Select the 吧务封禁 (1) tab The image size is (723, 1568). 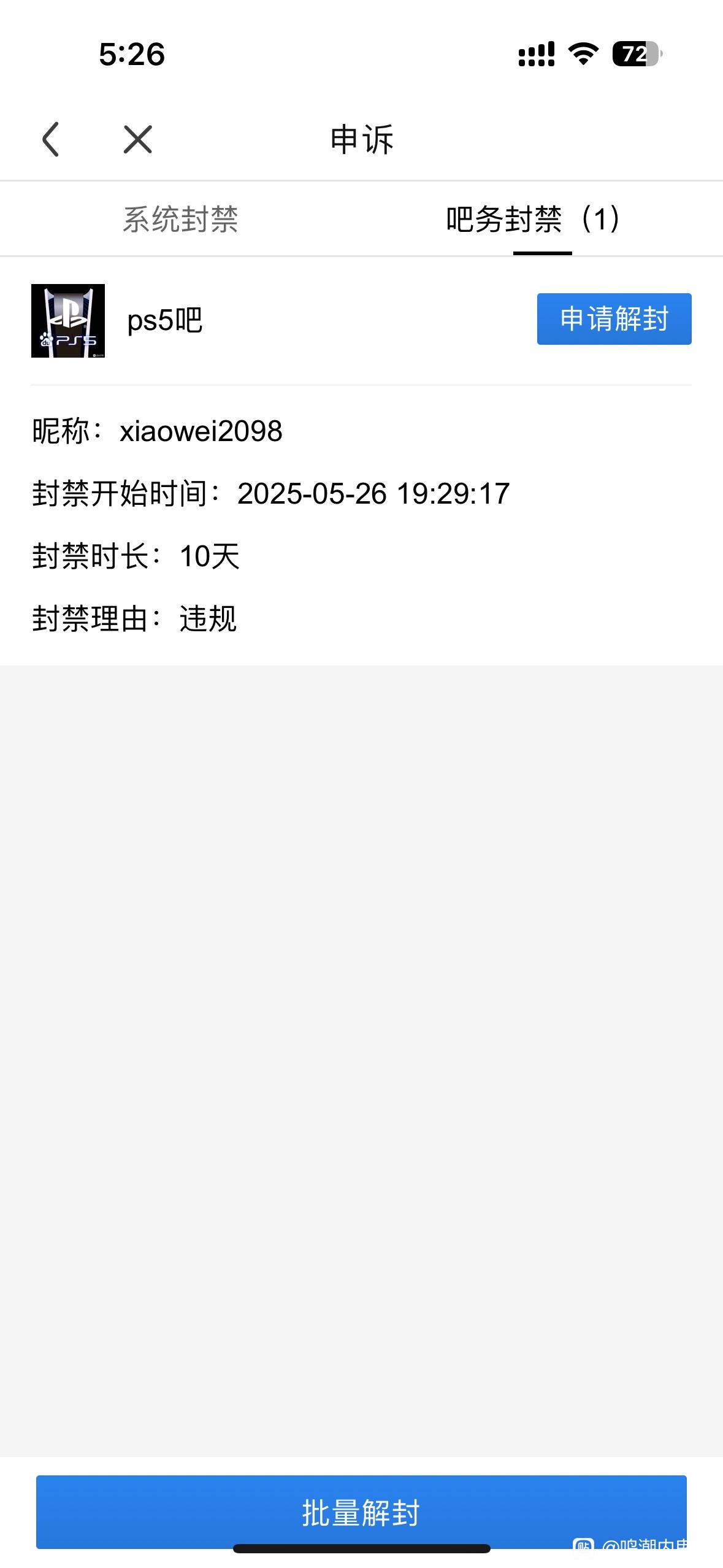533,219
